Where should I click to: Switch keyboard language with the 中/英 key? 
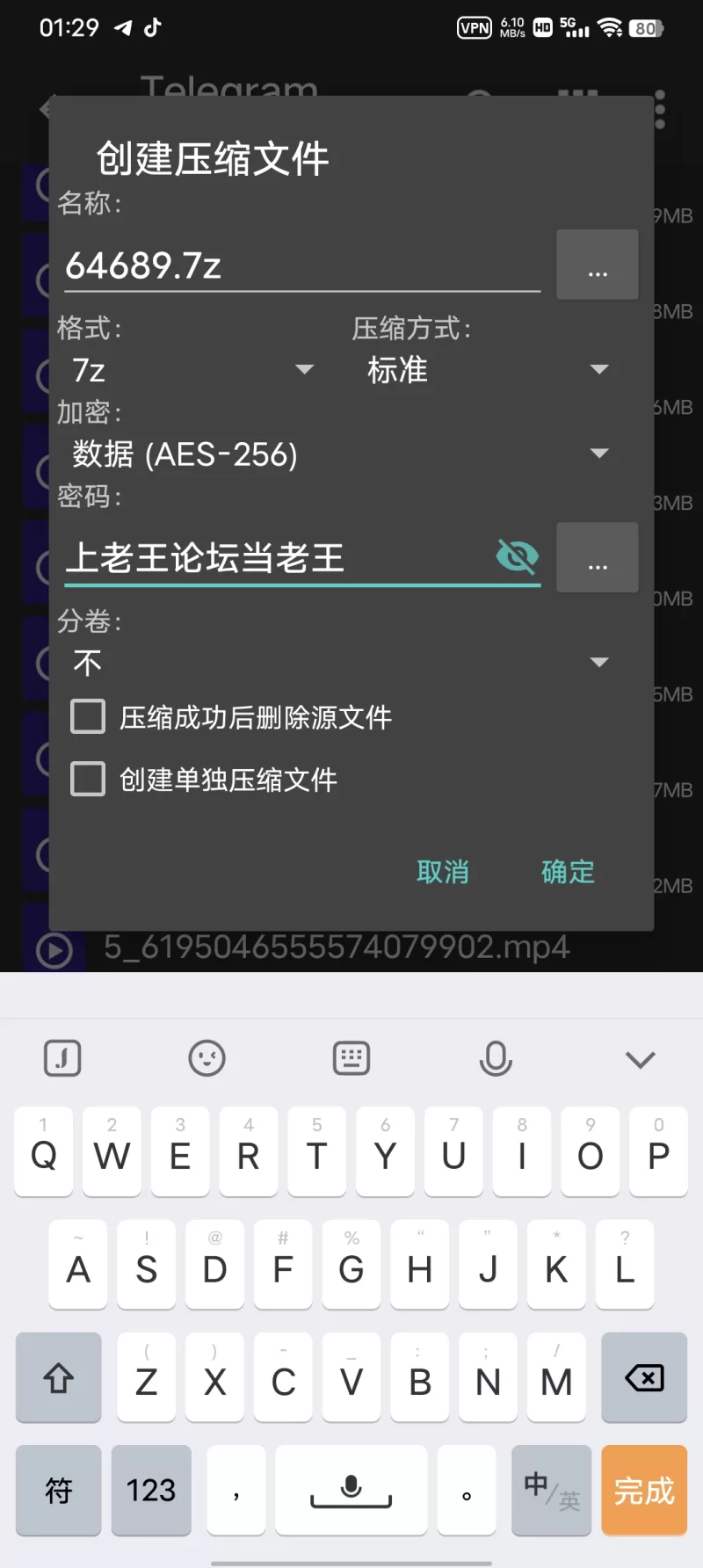click(551, 1491)
